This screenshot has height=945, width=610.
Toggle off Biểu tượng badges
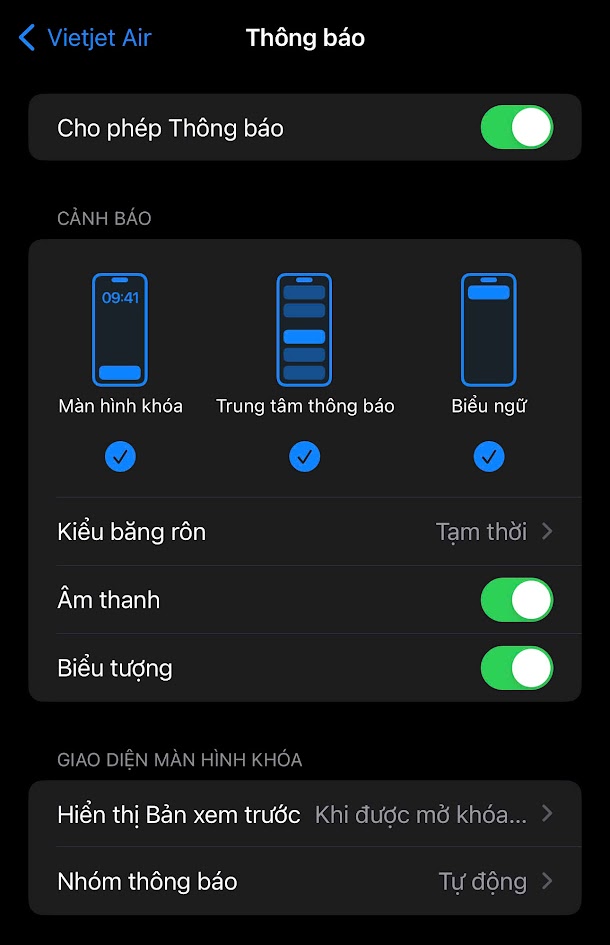[x=517, y=668]
